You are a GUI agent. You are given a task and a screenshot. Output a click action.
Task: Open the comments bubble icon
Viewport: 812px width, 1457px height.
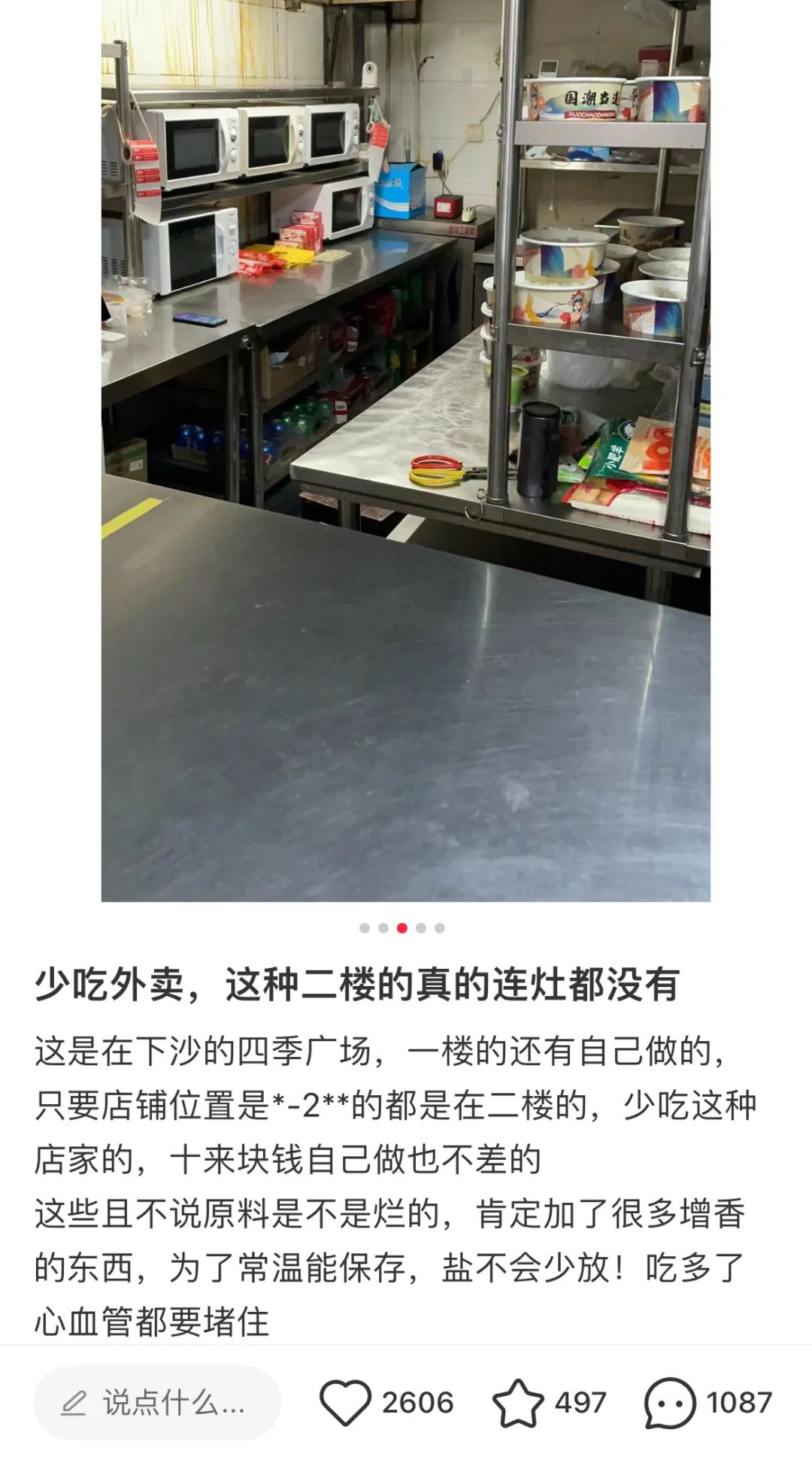click(x=669, y=1402)
